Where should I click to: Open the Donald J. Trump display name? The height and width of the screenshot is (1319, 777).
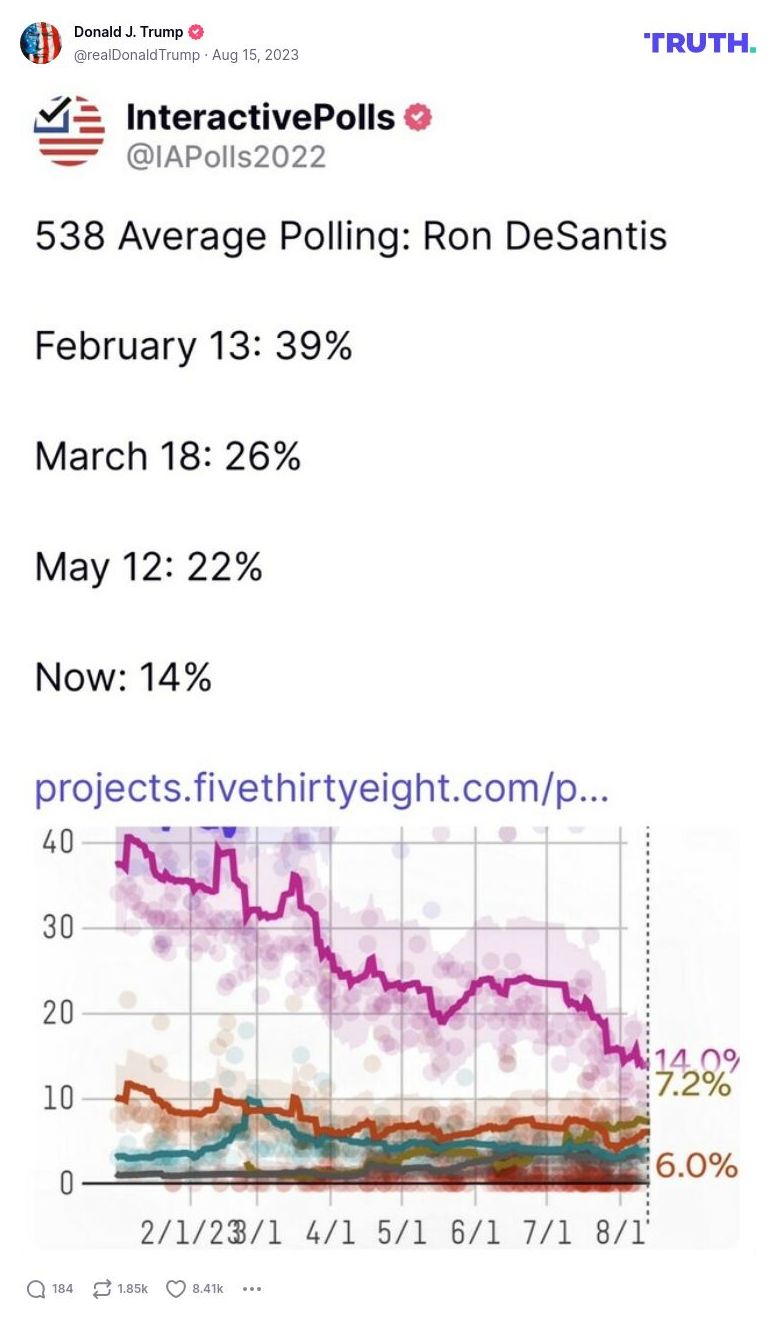click(x=128, y=32)
